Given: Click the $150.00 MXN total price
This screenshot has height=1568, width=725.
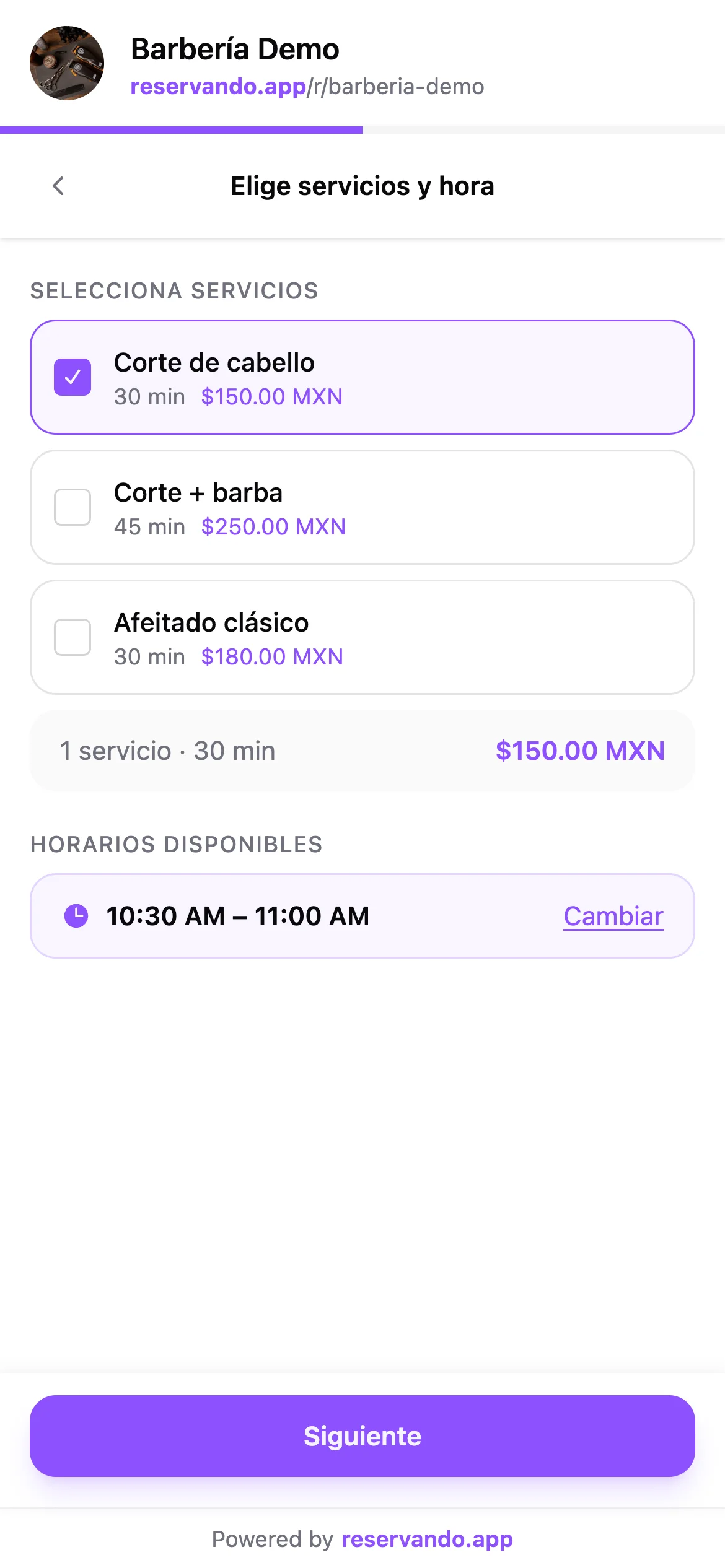Looking at the screenshot, I should [x=580, y=751].
